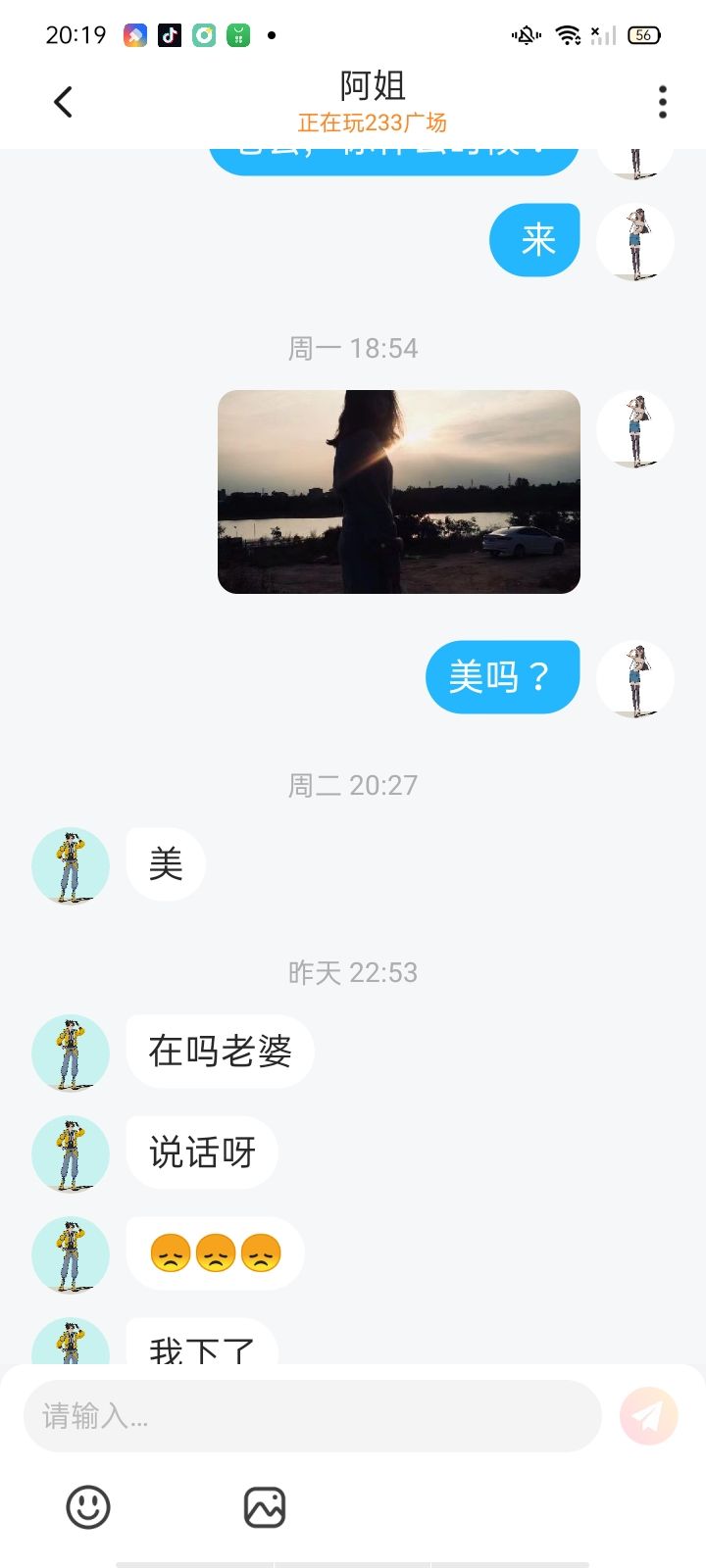This screenshot has height=1568, width=706.
Task: Open the sunset photo in the chat
Action: pos(399,492)
